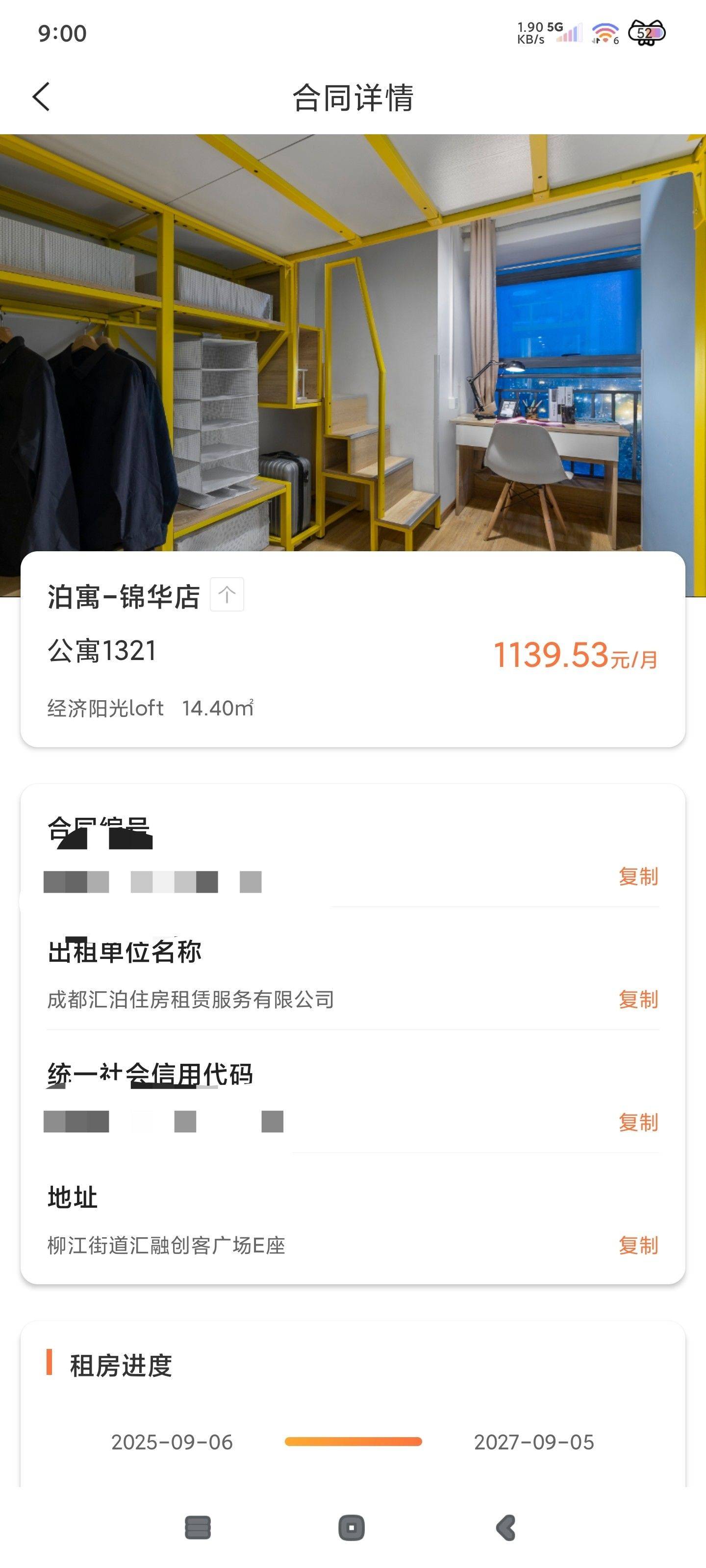The width and height of the screenshot is (706, 1568).
Task: Copy the lessor name 成都汇泊住房租赁服务有限公司
Action: pyautogui.click(x=638, y=1000)
